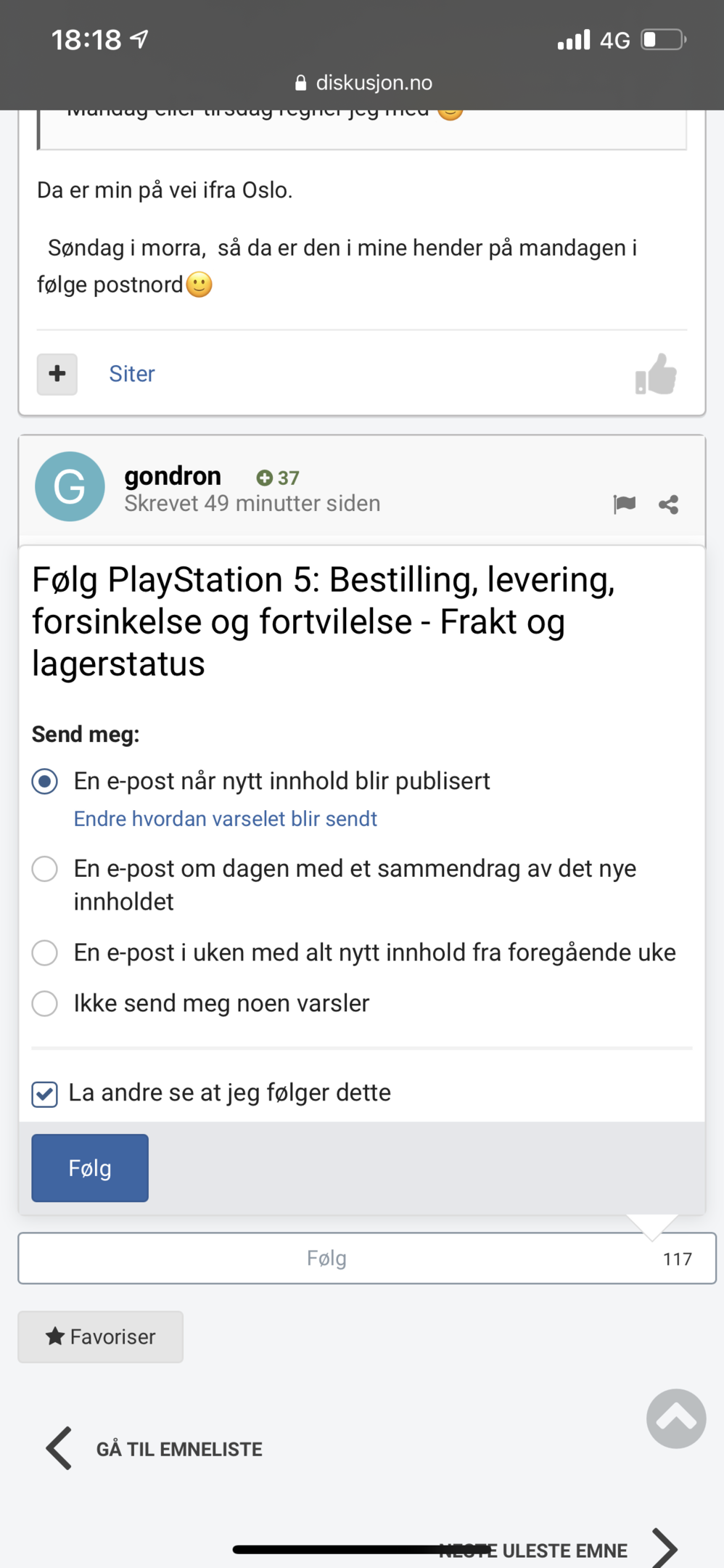Open Endre hvordan varselet blir sendt
The width and height of the screenshot is (724, 1568).
coord(226,819)
